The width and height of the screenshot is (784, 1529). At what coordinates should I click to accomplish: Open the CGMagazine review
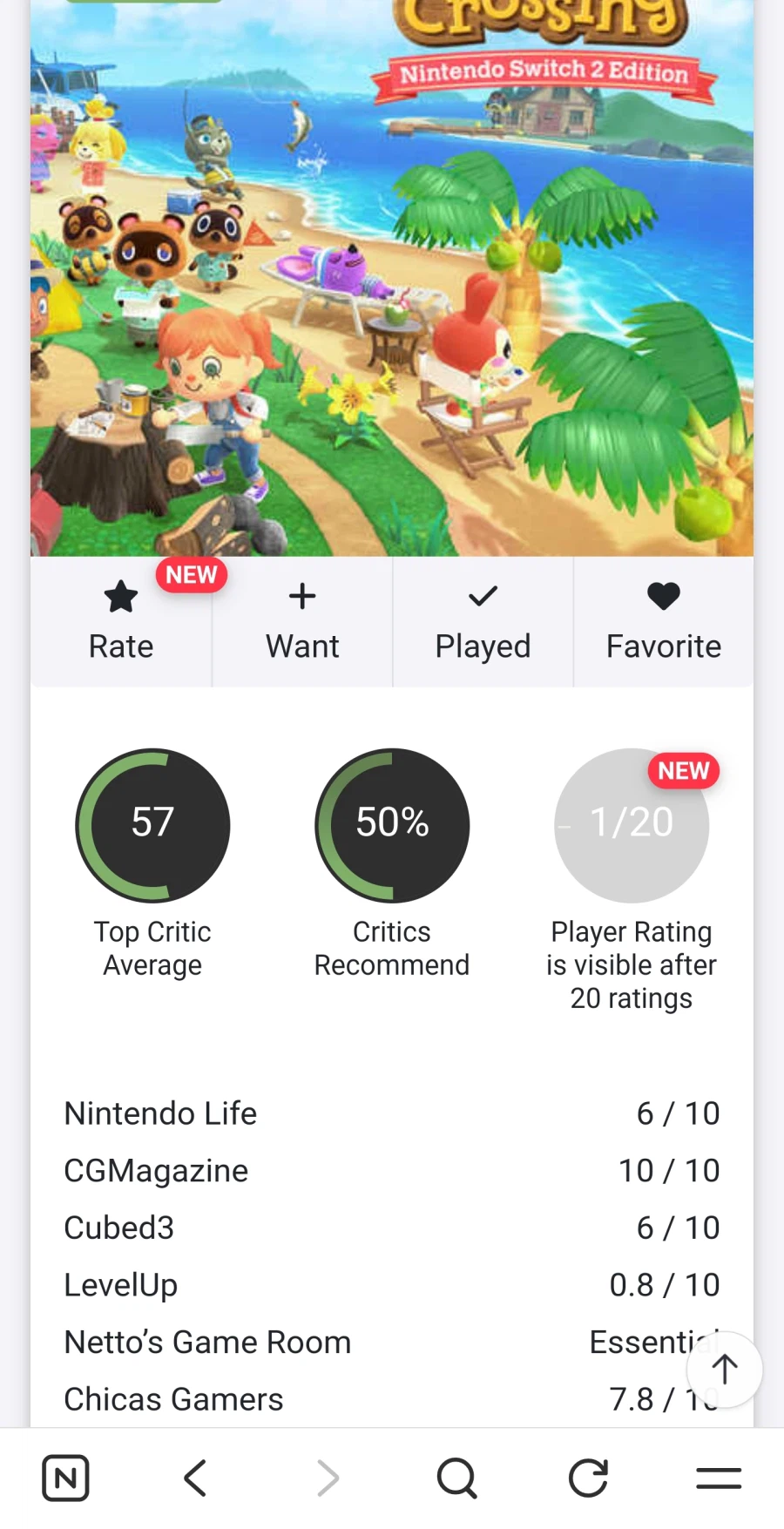tap(157, 1171)
